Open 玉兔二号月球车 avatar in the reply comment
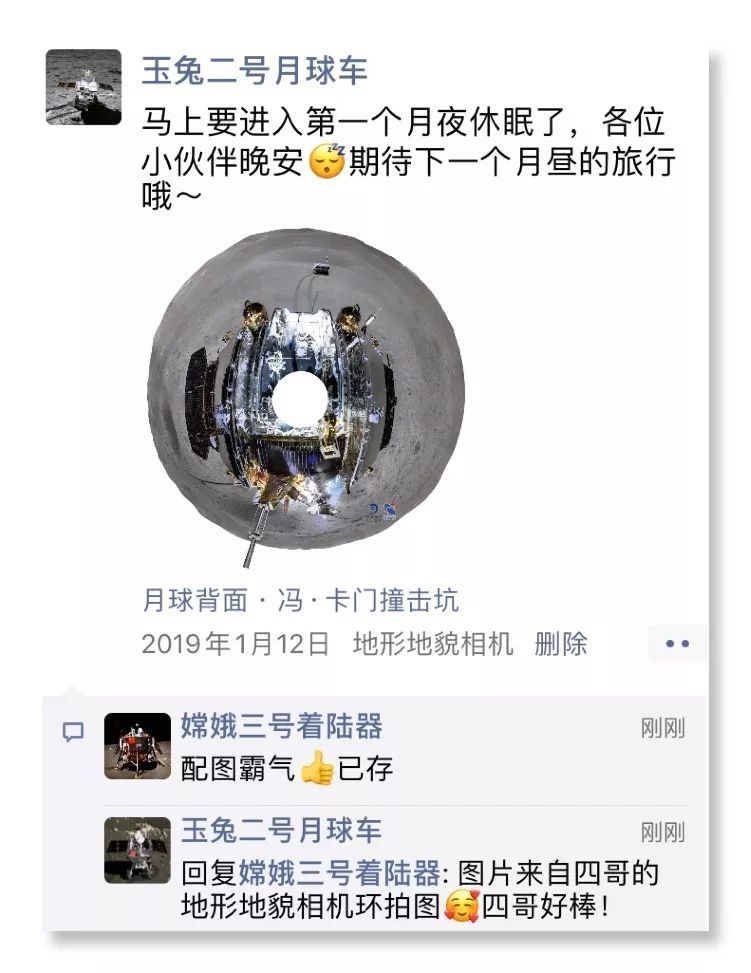This screenshot has width=751, height=973. pyautogui.click(x=137, y=850)
